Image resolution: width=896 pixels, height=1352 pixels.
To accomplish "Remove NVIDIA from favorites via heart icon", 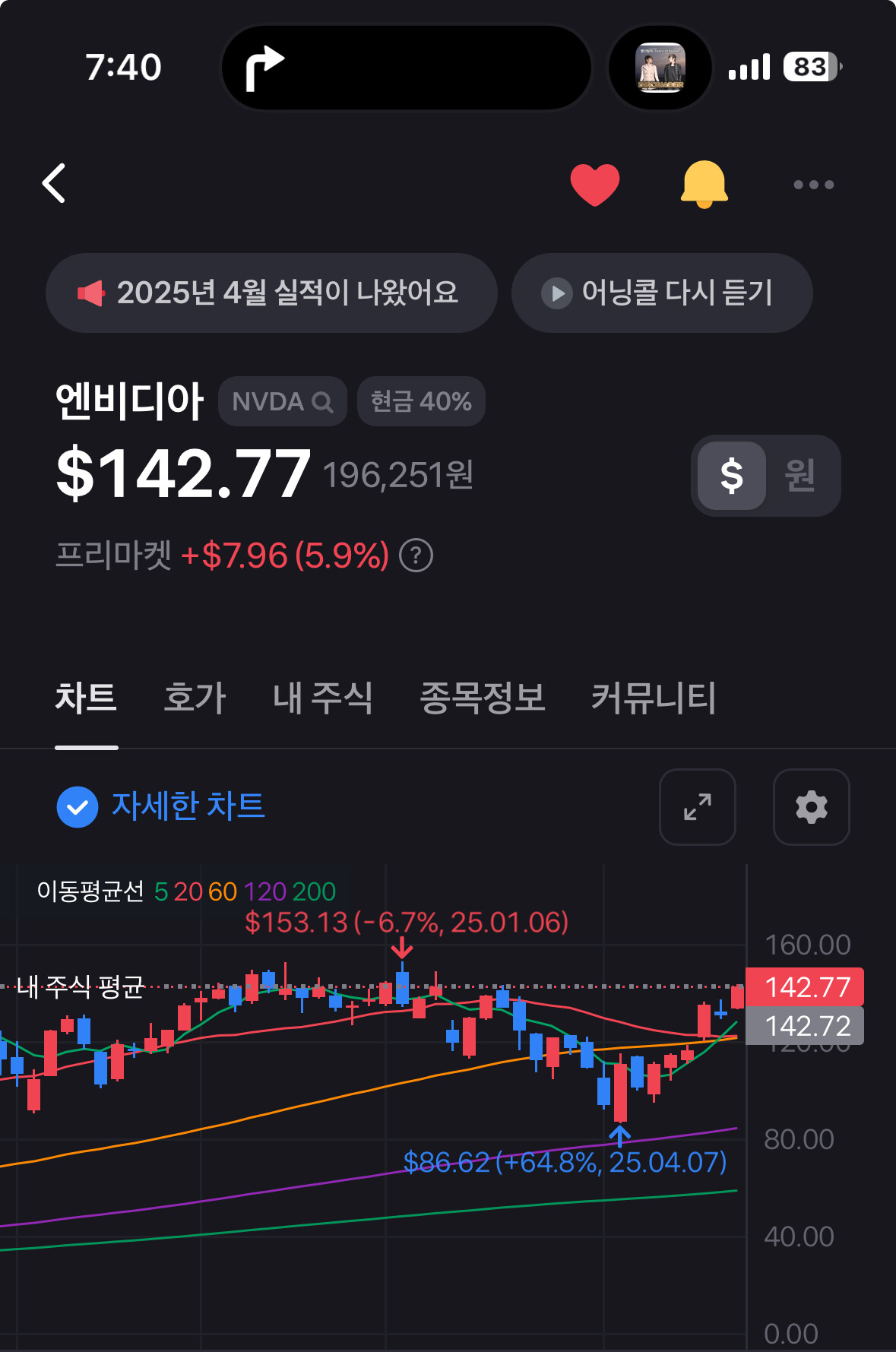I will point(595,185).
